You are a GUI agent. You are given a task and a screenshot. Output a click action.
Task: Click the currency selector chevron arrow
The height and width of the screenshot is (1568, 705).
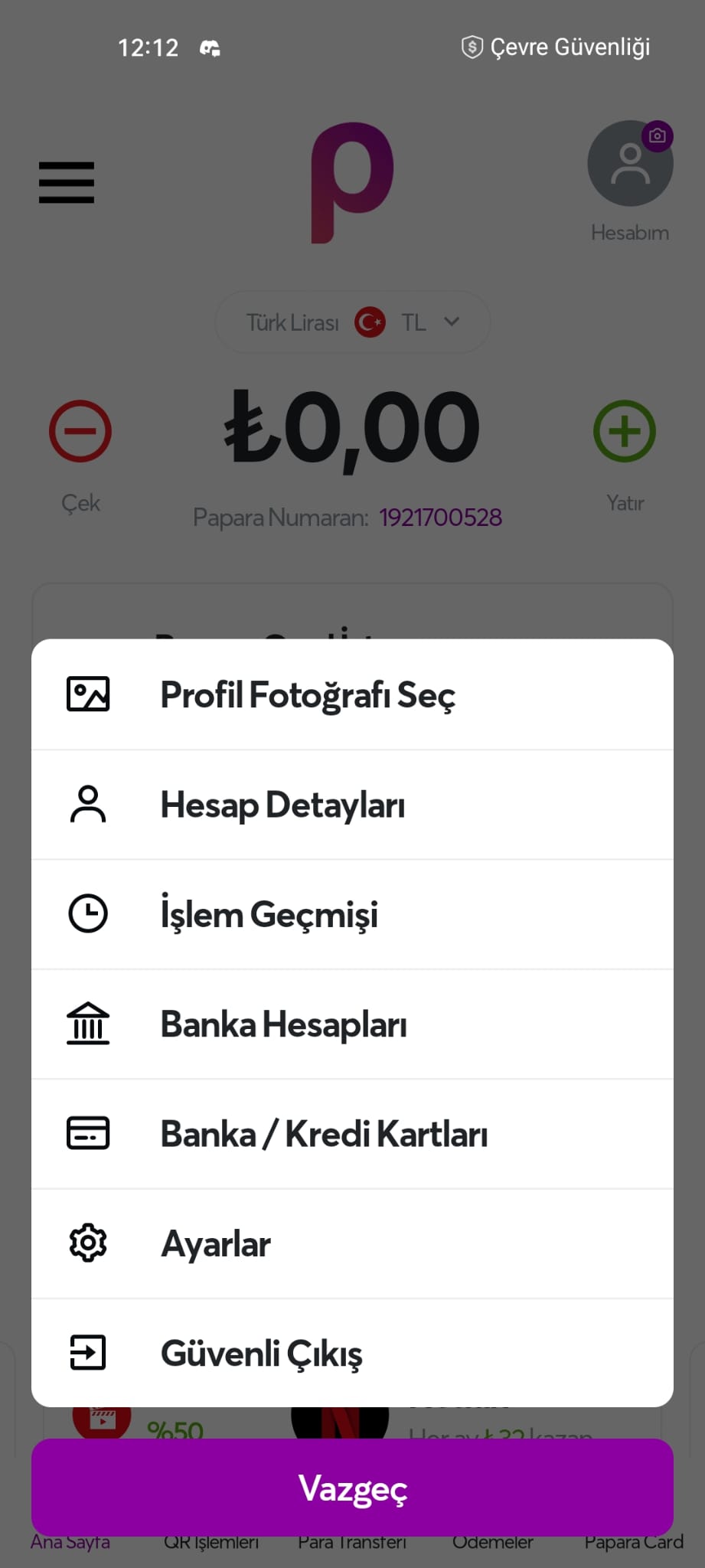450,322
